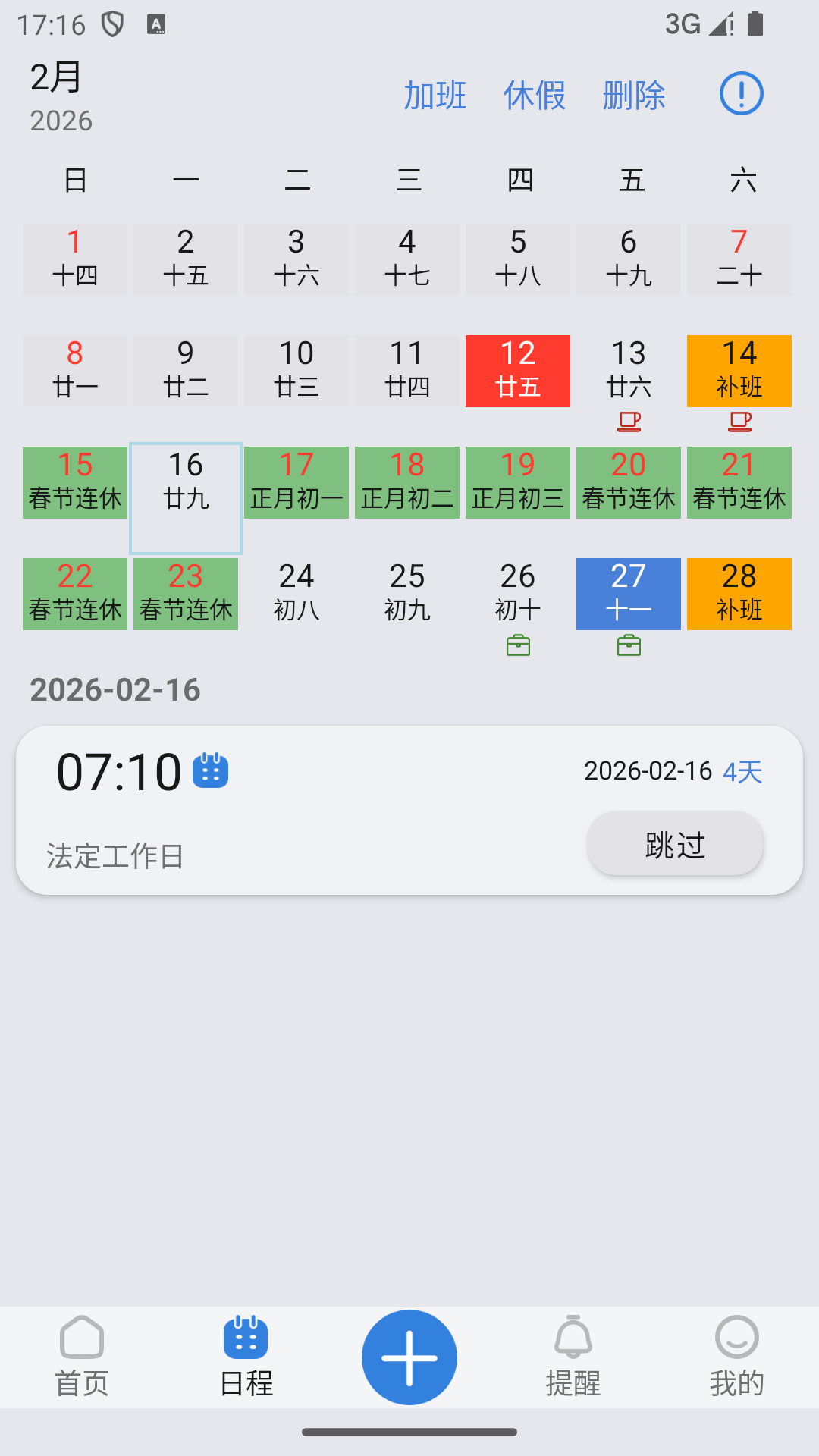This screenshot has width=819, height=1456.
Task: Open the 提醒 bell icon in bottom bar
Action: click(x=573, y=1357)
